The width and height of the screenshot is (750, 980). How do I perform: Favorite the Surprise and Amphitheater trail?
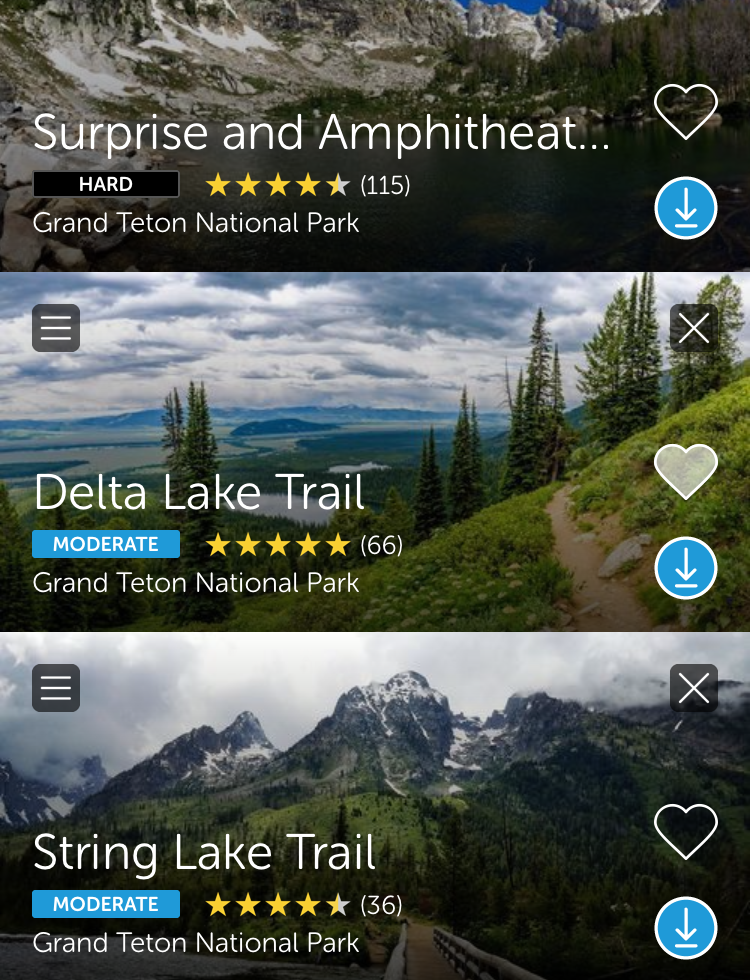[686, 111]
